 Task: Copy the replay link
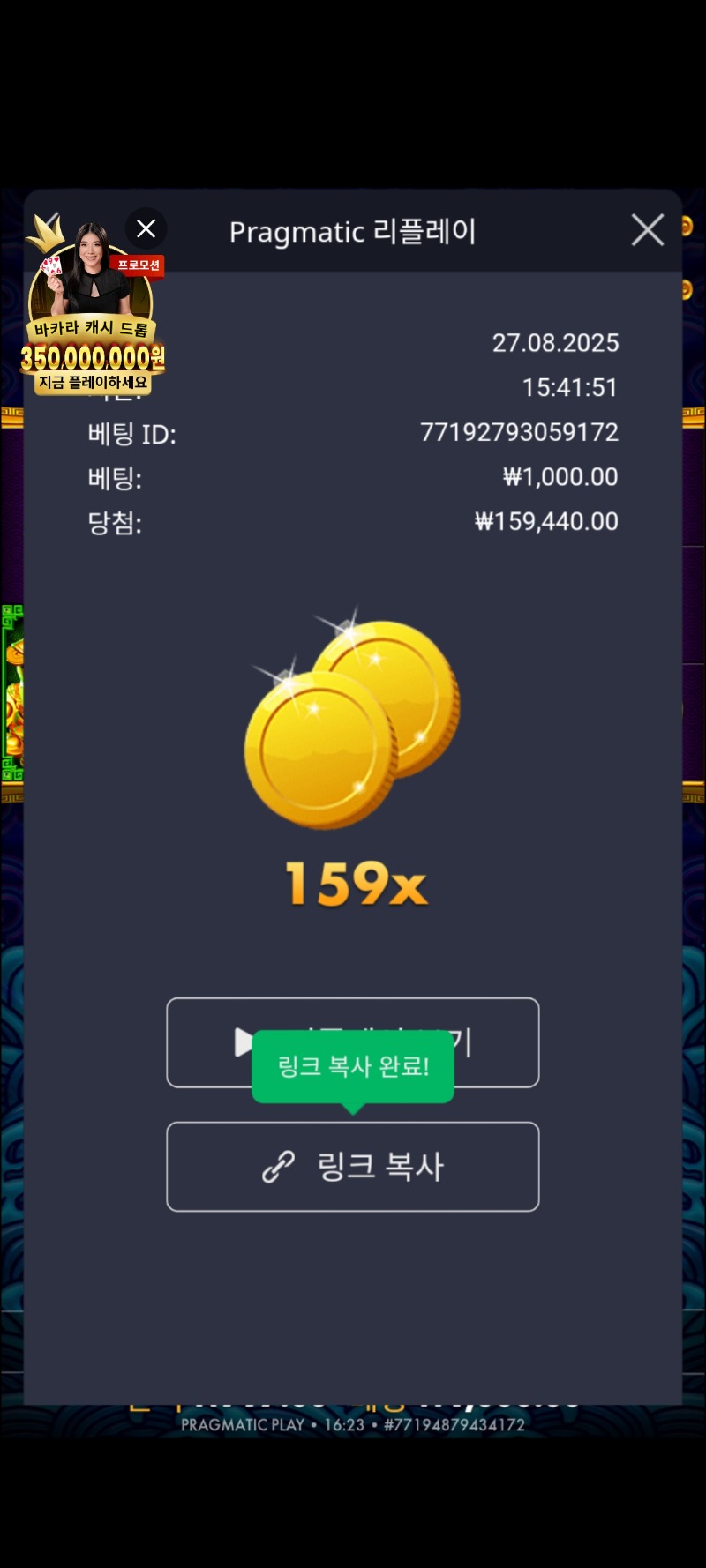click(353, 1167)
